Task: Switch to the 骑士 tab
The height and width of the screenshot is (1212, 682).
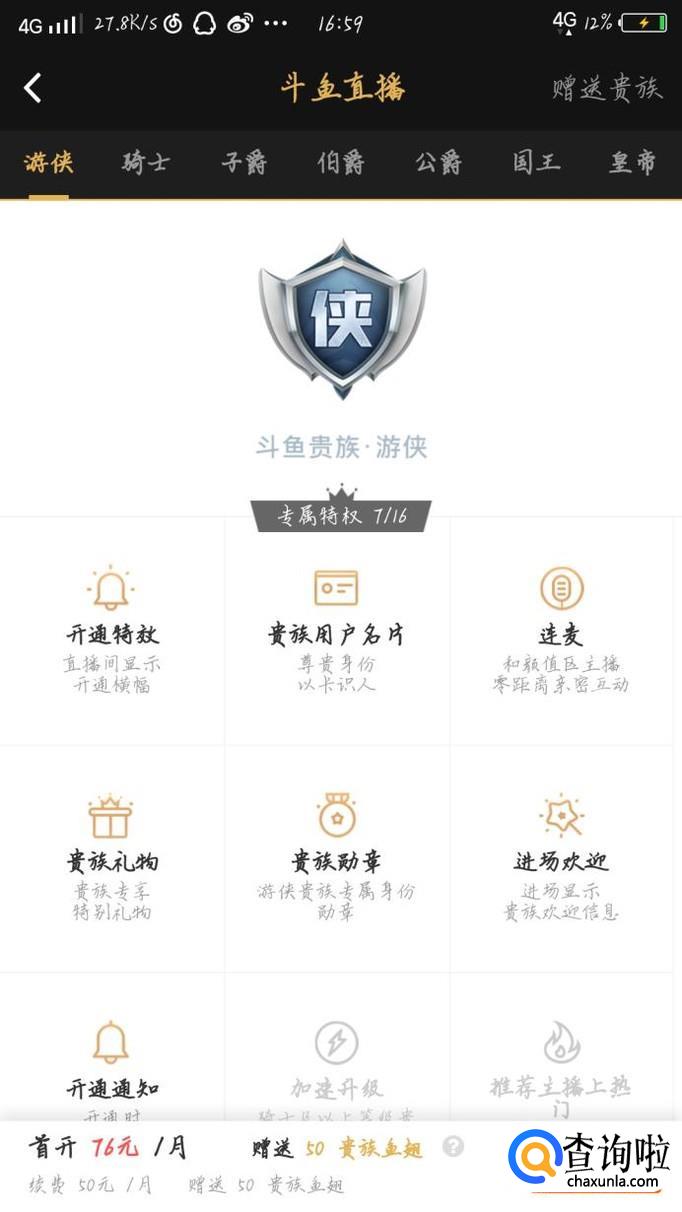Action: pyautogui.click(x=146, y=162)
